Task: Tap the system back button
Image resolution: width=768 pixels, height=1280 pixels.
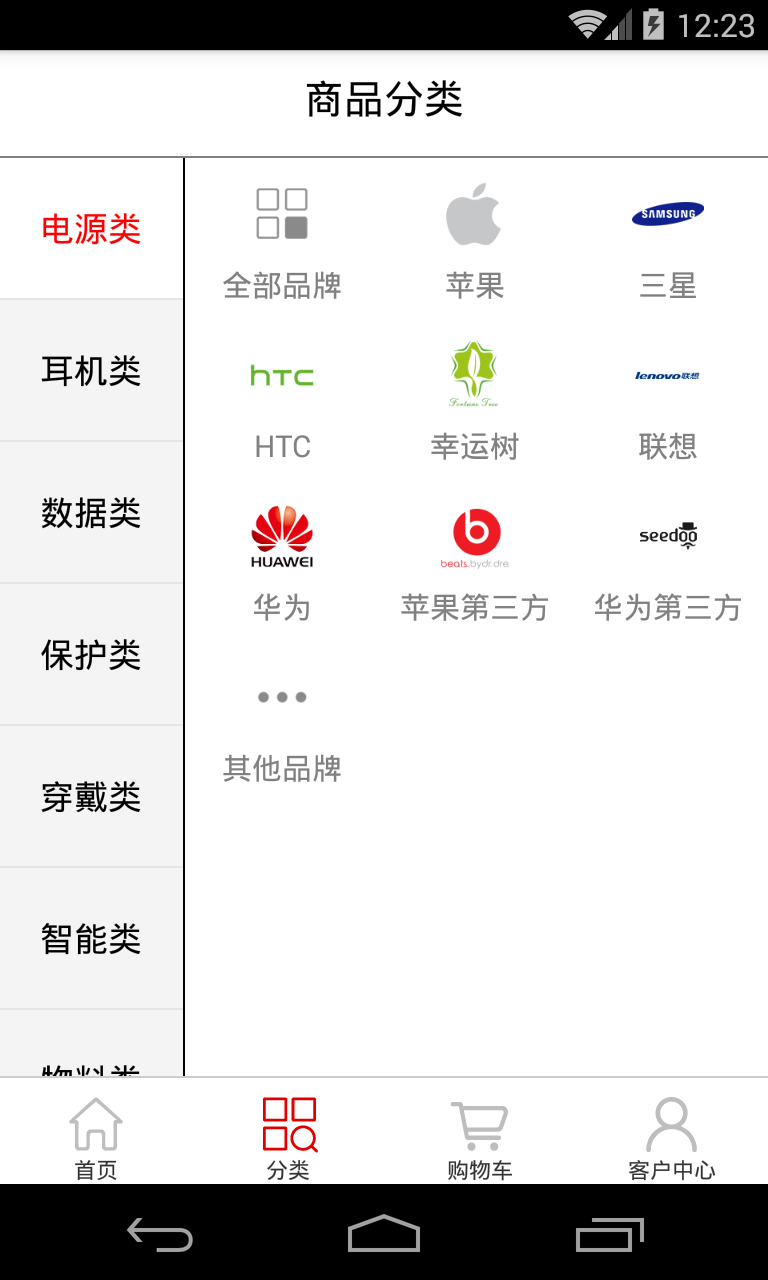Action: coord(160,1233)
